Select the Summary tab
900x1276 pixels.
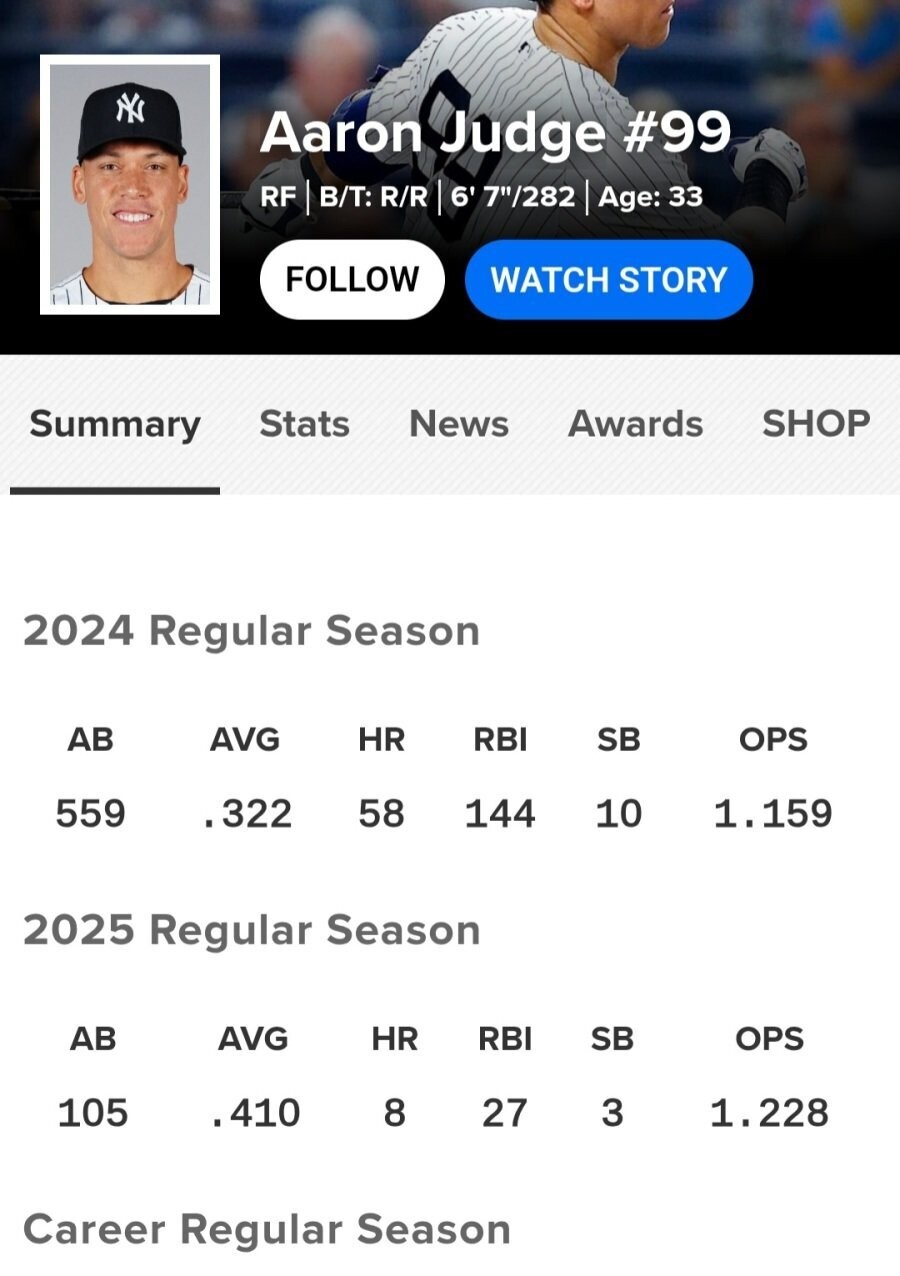pos(115,425)
